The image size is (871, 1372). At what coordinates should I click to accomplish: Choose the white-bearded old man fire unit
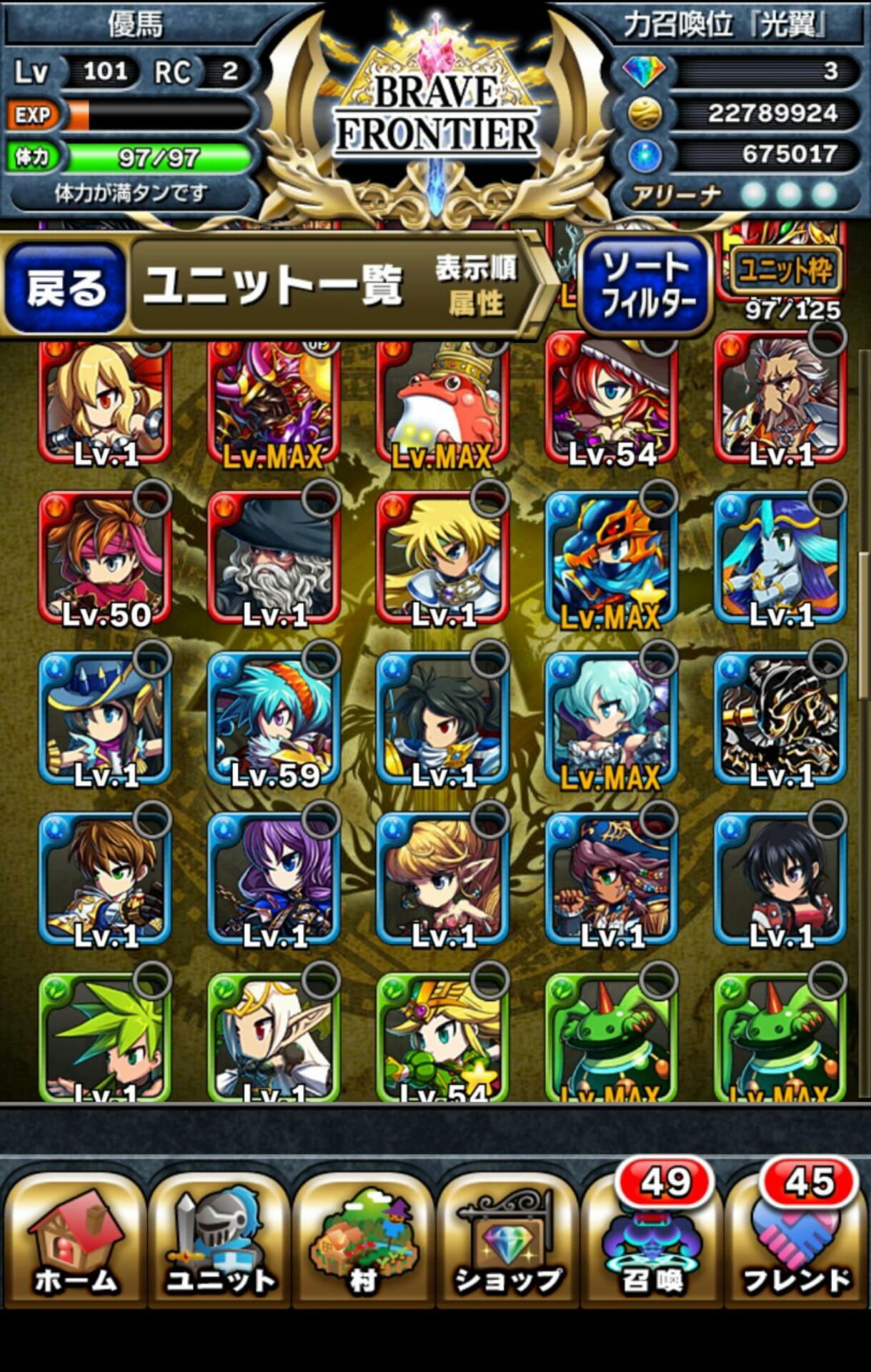(x=274, y=559)
